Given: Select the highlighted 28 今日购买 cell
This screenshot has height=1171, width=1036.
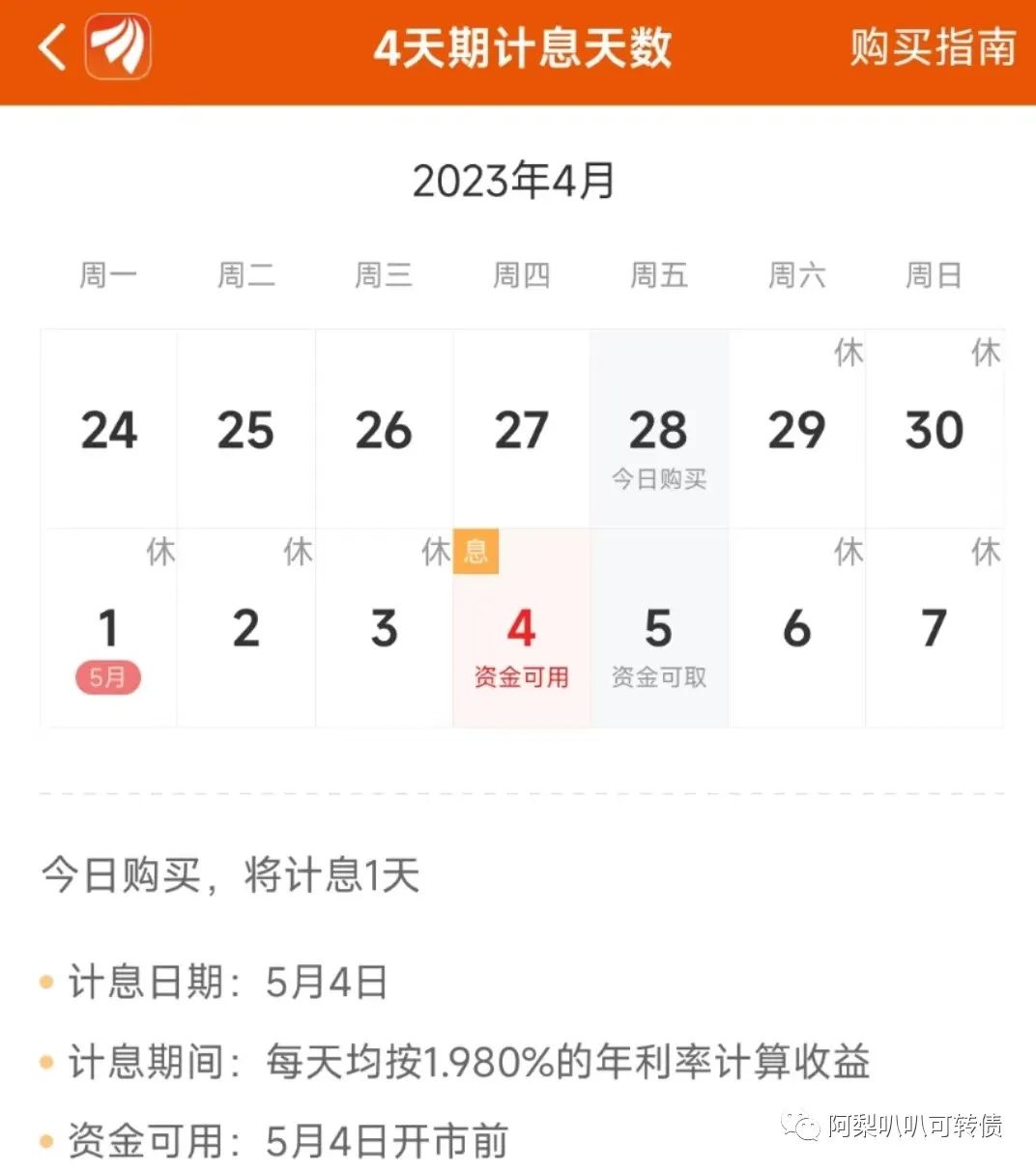Looking at the screenshot, I should pyautogui.click(x=659, y=430).
